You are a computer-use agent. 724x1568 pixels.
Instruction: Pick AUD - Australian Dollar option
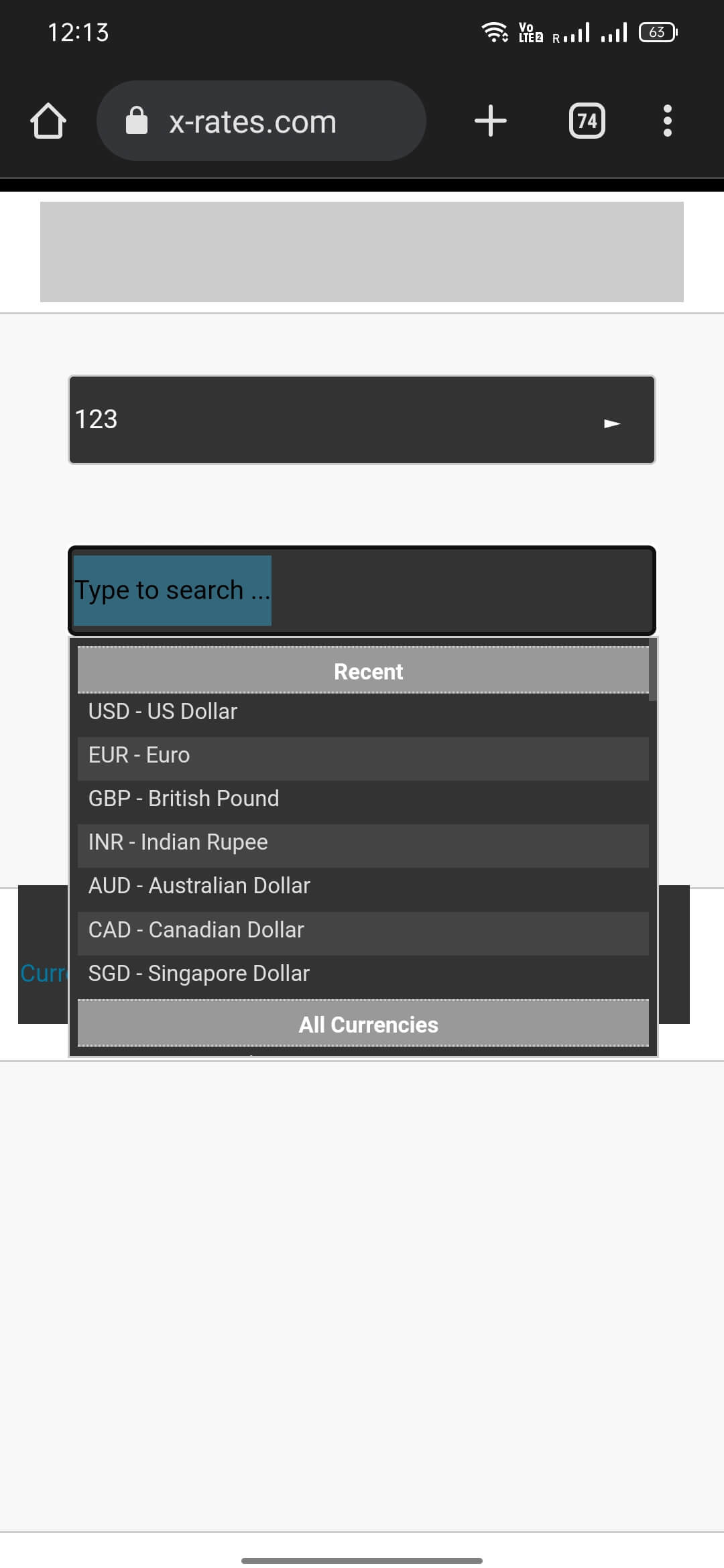[x=362, y=886]
